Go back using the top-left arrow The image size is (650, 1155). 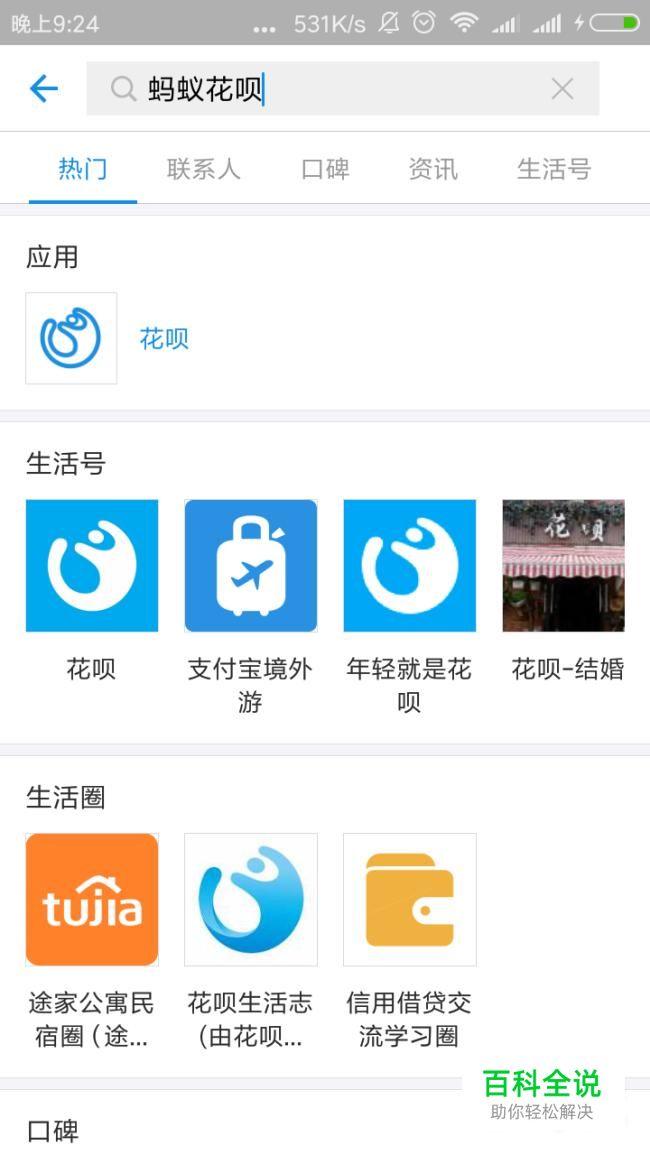[44, 89]
